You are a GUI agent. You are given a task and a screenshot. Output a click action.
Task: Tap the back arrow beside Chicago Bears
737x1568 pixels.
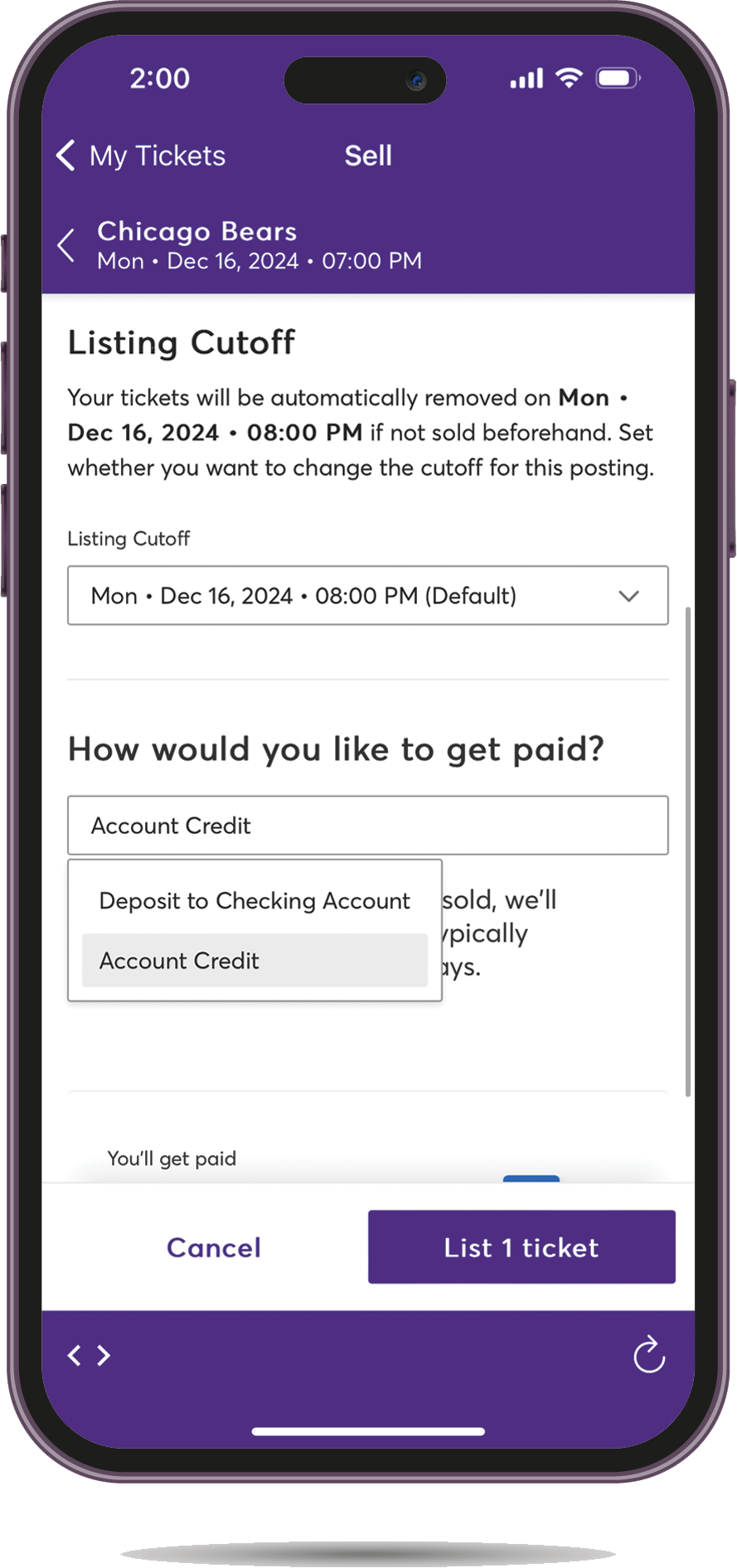66,245
